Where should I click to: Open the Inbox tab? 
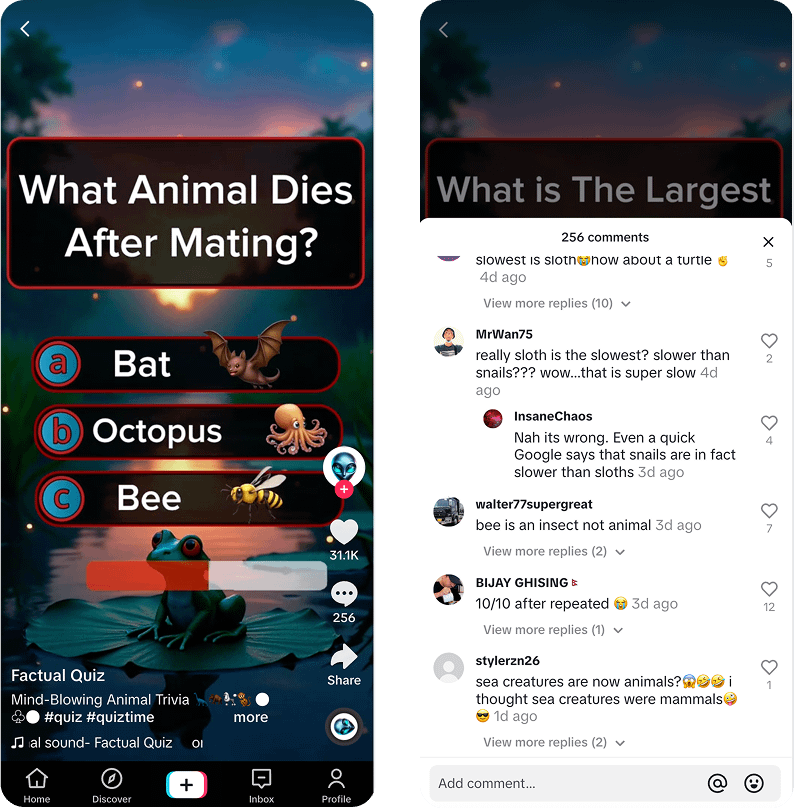pyautogui.click(x=261, y=785)
